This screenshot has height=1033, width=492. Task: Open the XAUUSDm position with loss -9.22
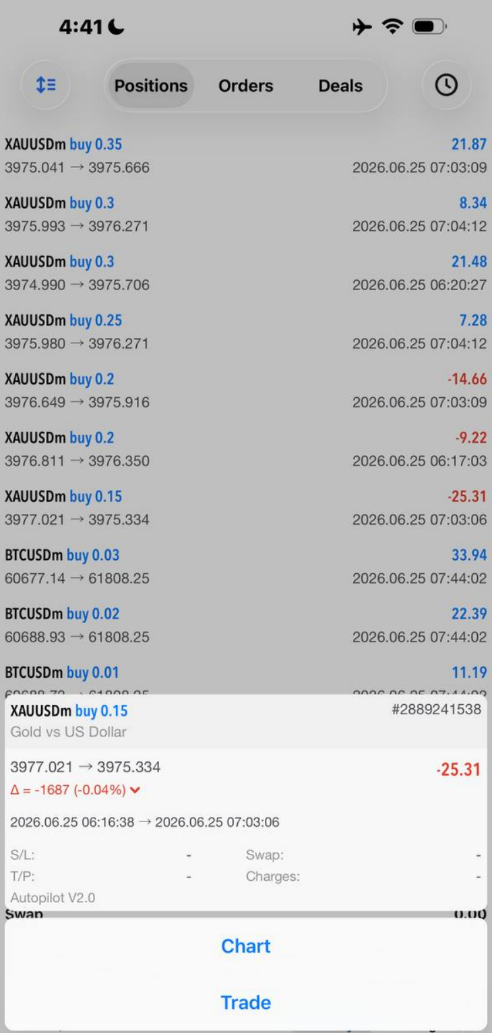(x=246, y=449)
